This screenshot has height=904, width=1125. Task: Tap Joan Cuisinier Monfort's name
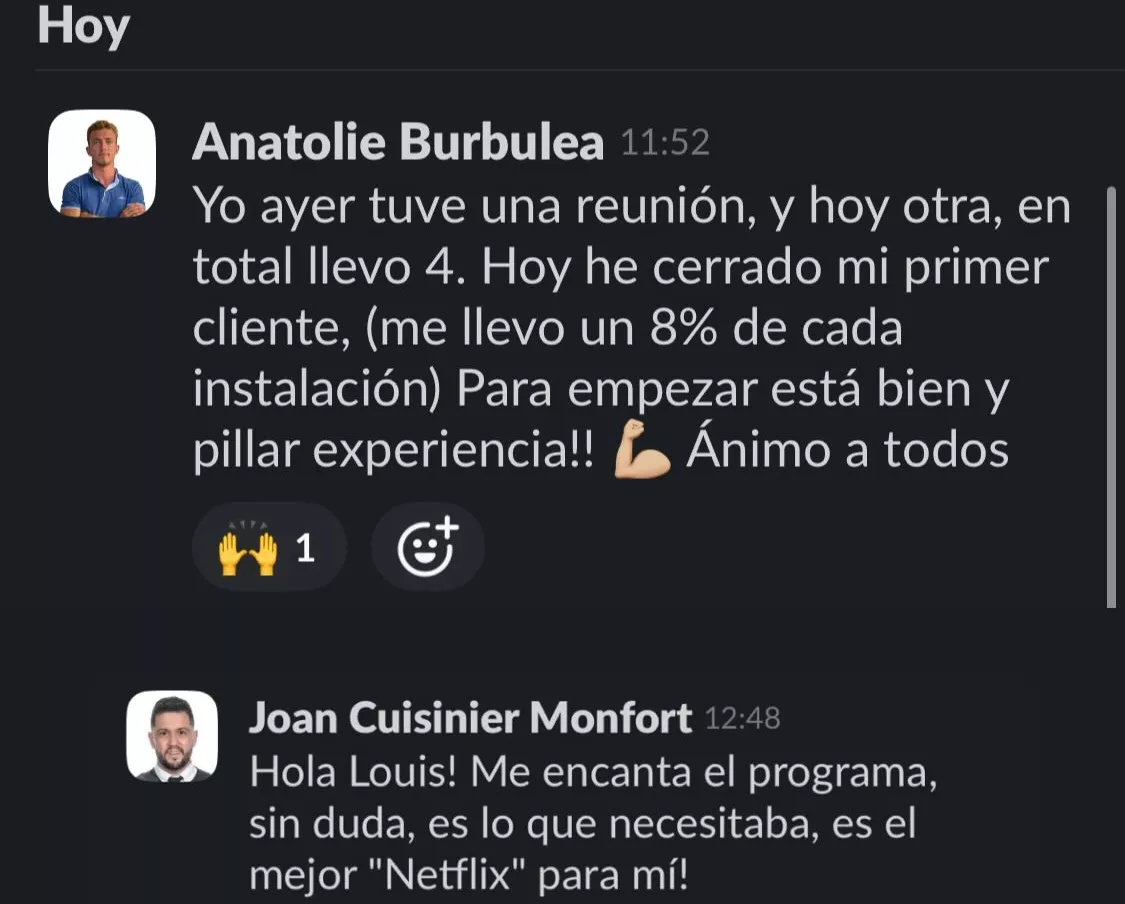(x=470, y=717)
